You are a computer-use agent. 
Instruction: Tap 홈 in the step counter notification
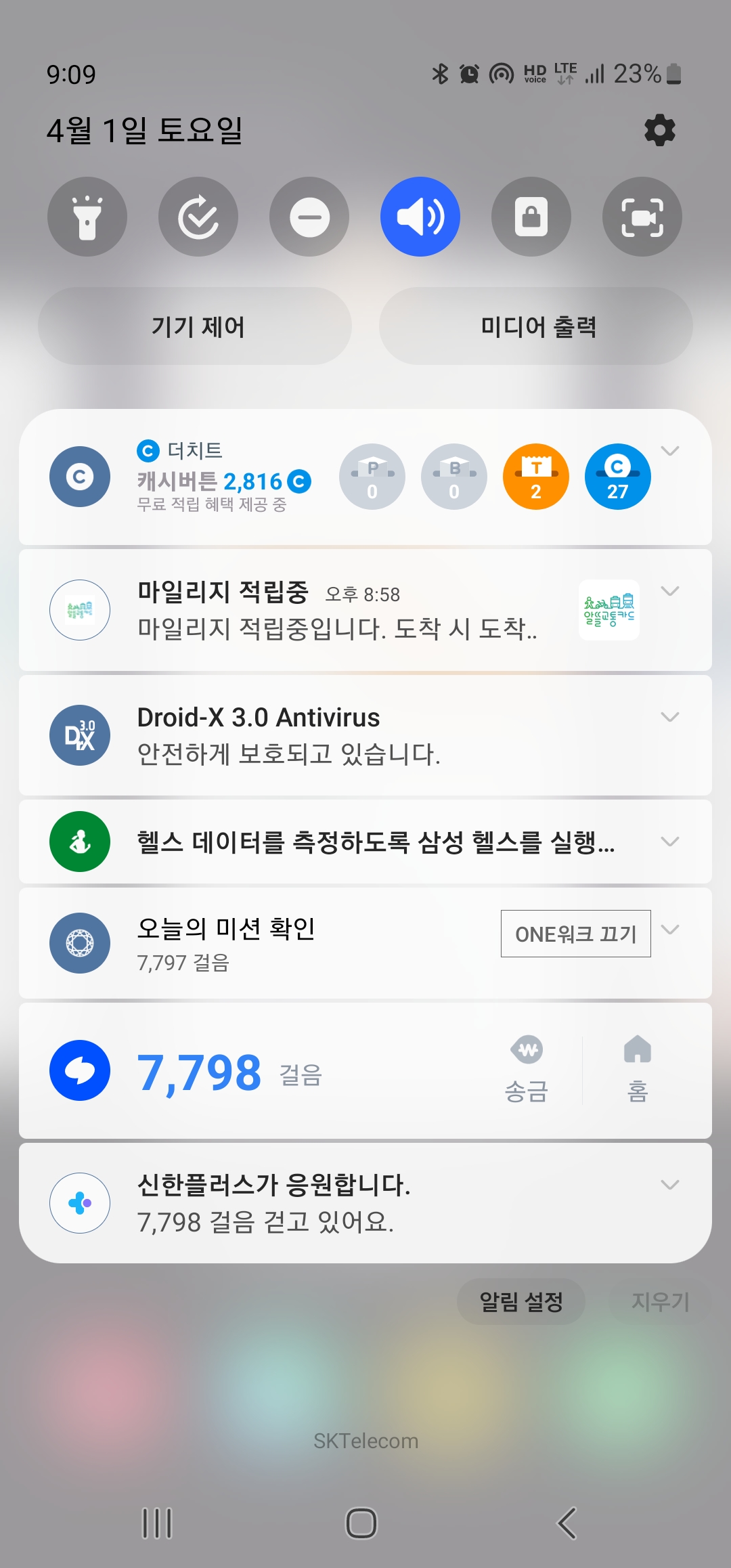point(637,1070)
